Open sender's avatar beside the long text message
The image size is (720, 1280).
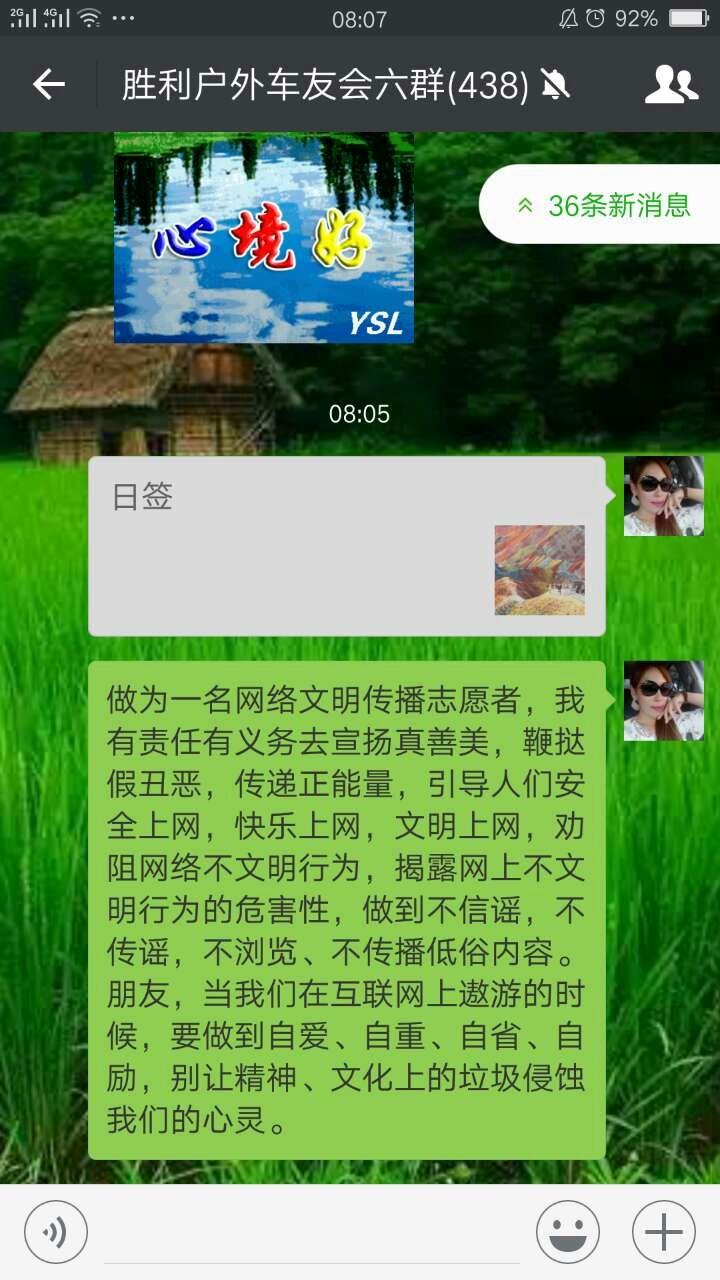664,700
